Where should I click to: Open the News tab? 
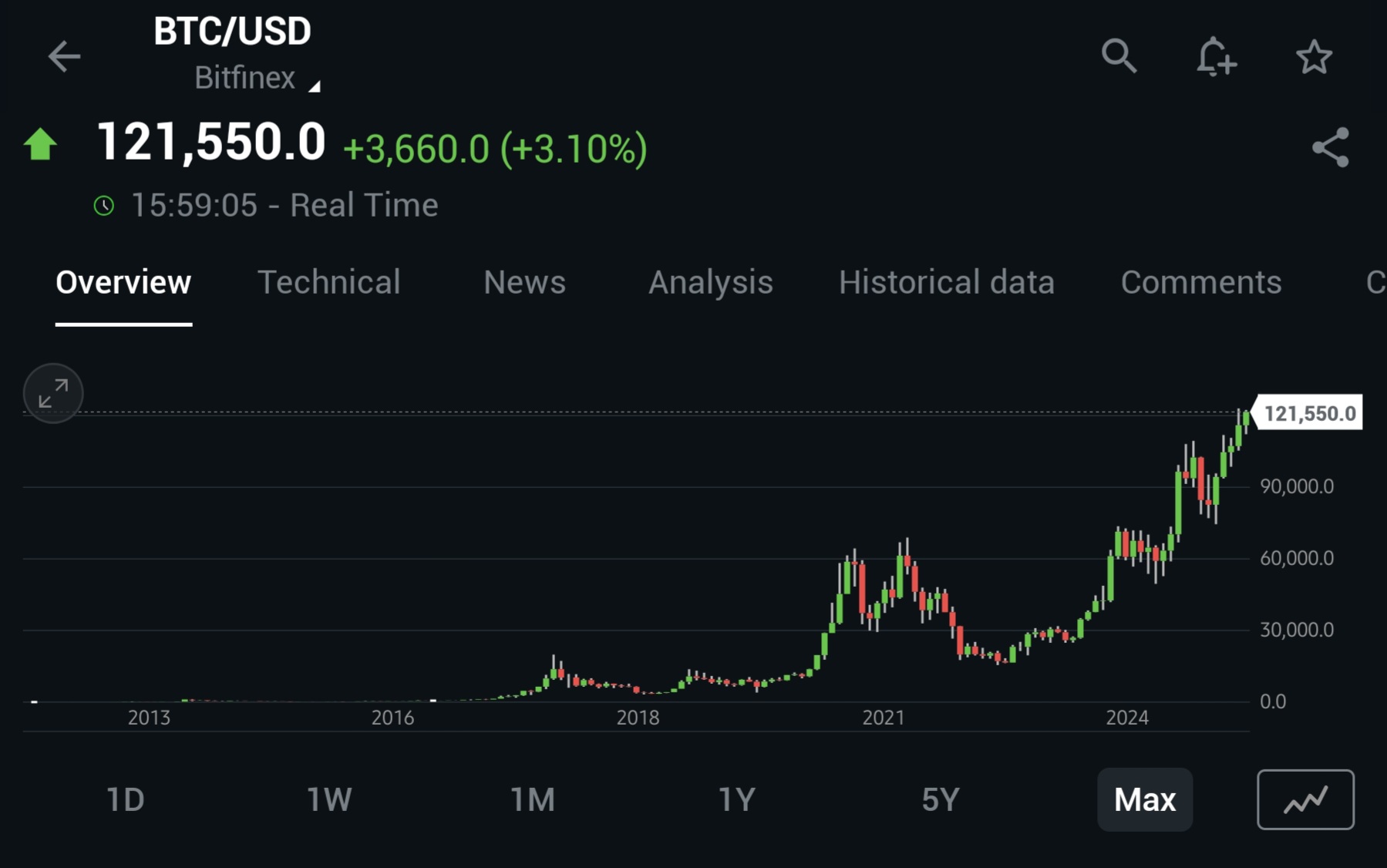pos(524,282)
